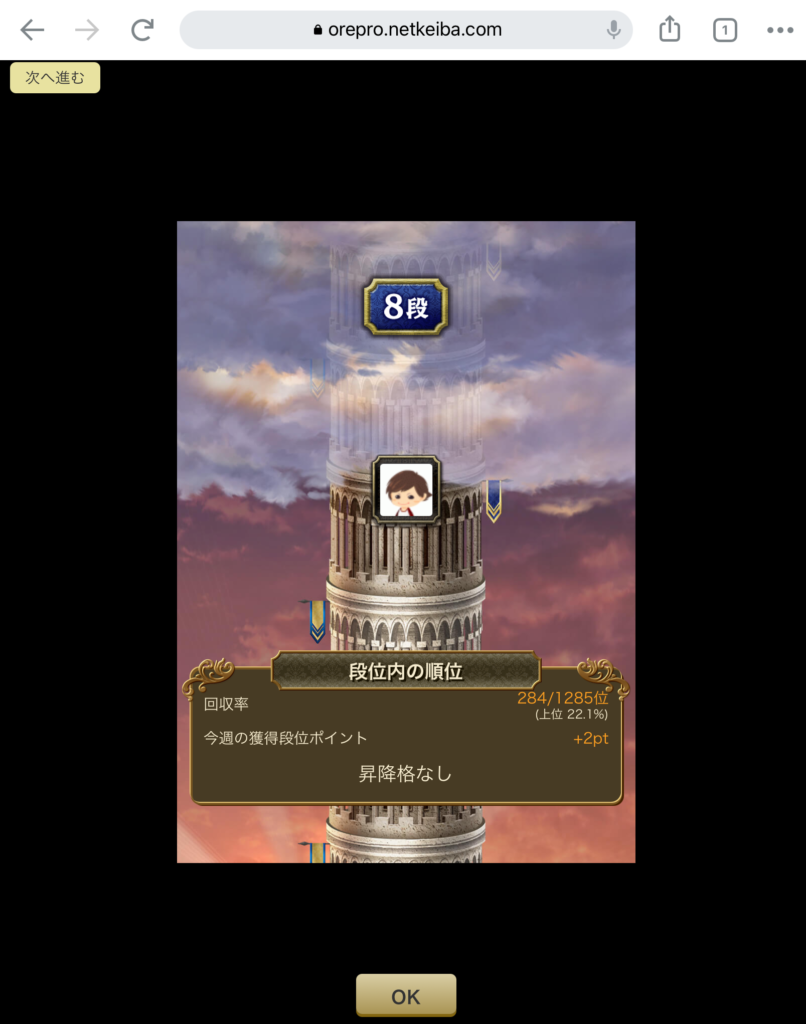Reload the current page
806x1024 pixels.
[x=142, y=30]
